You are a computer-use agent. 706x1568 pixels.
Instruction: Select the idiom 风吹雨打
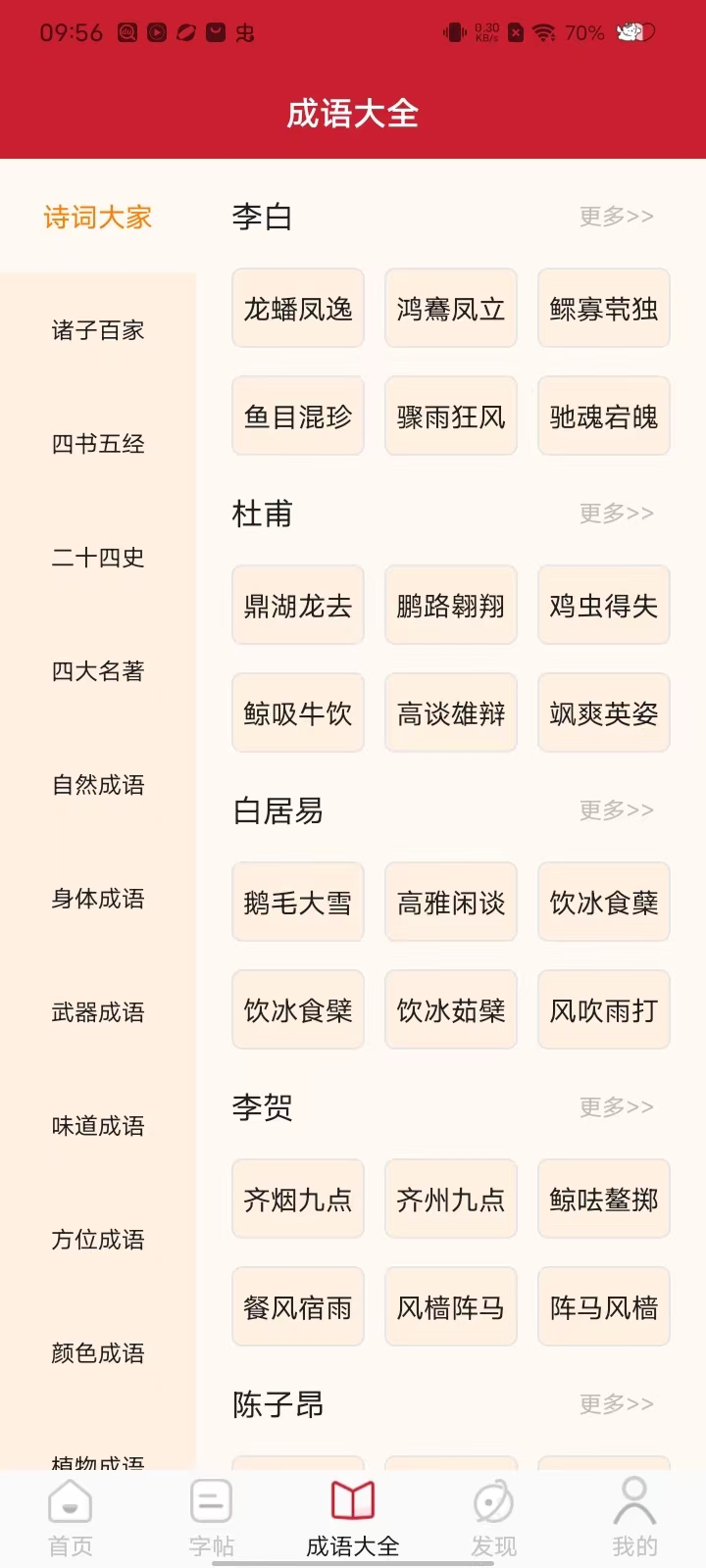(x=603, y=1010)
